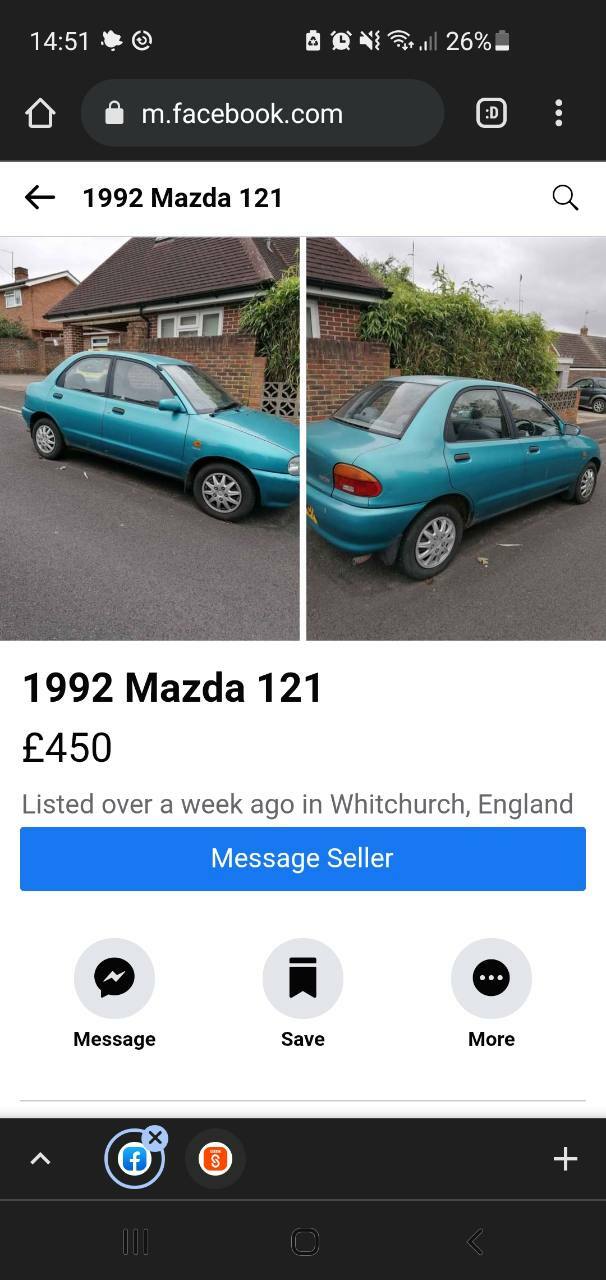Switch to the orange tab in the strip
Image resolution: width=606 pixels, height=1280 pixels.
(215, 1159)
